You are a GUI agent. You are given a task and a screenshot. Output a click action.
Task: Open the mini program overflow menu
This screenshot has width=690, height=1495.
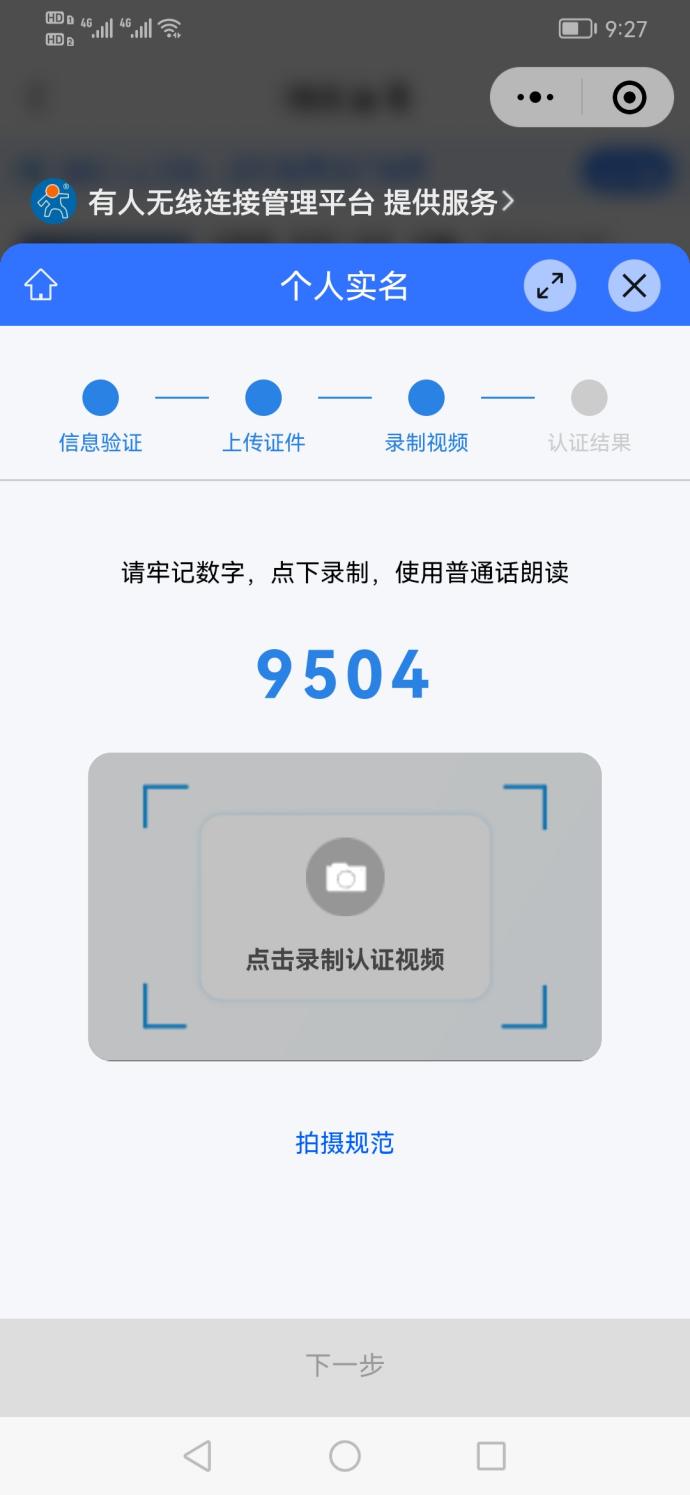536,98
